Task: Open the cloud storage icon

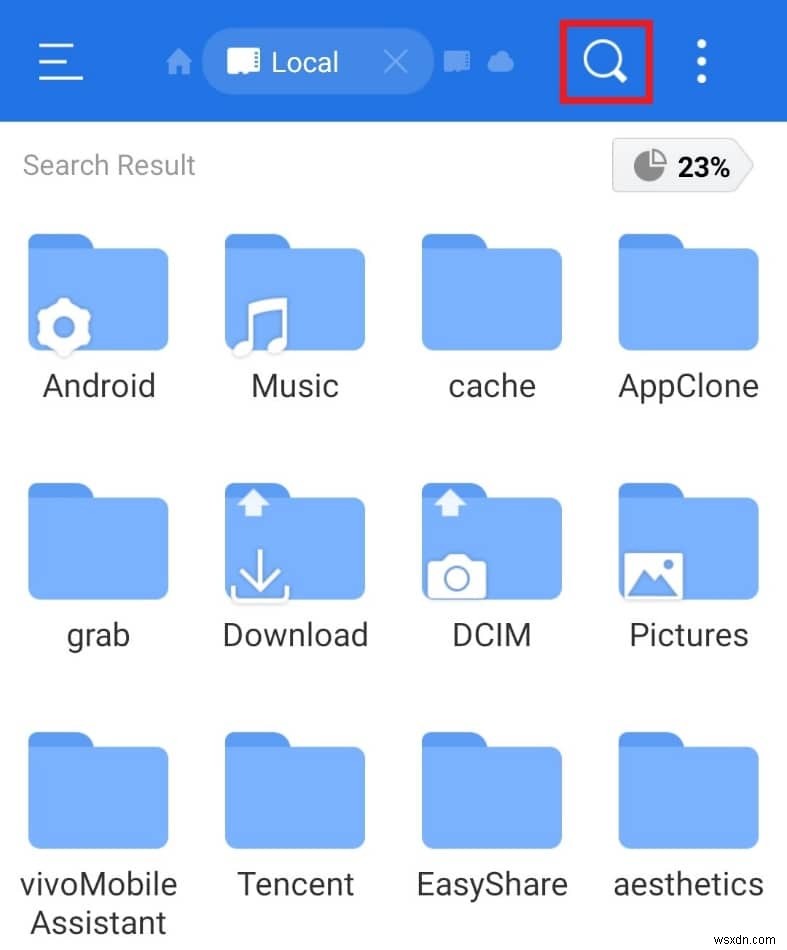Action: pos(500,61)
